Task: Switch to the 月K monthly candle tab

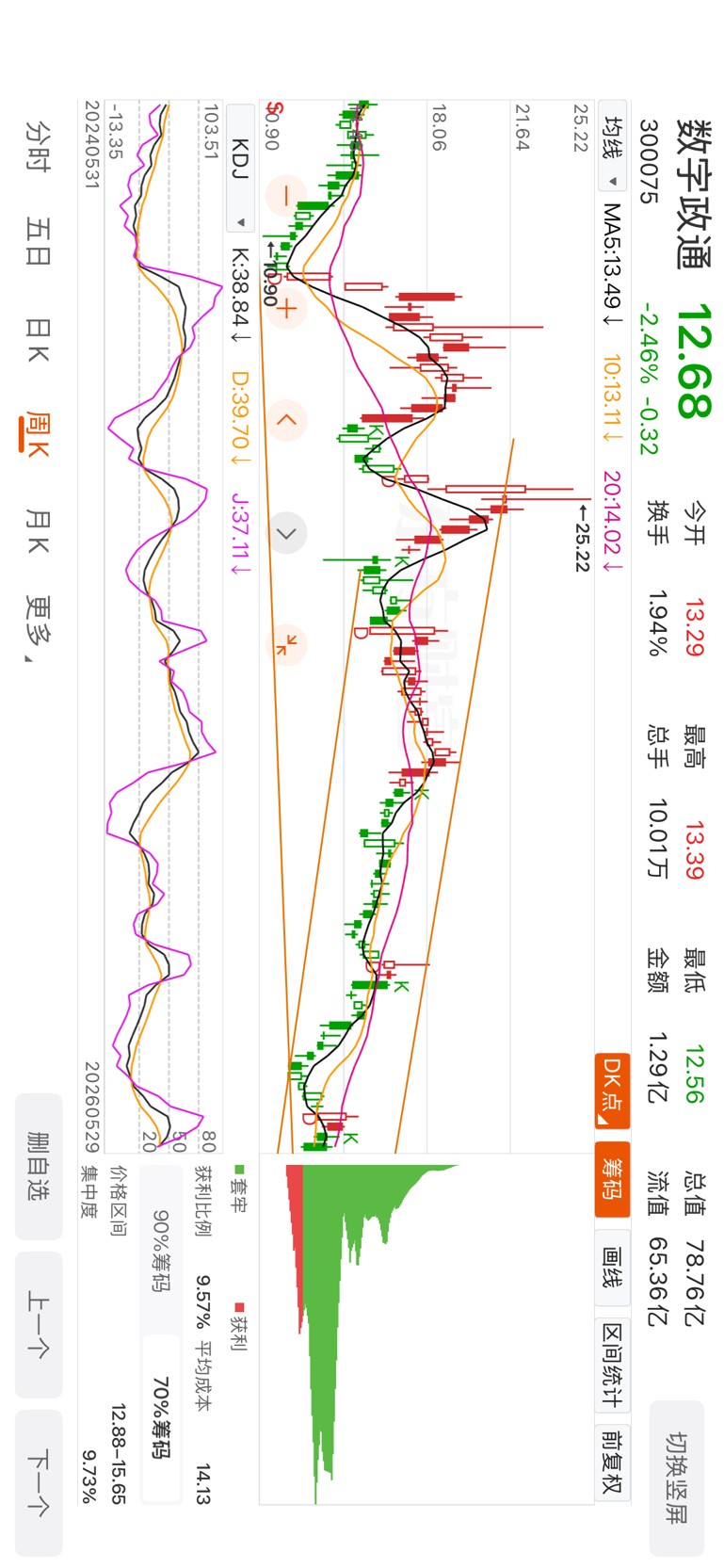Action: 38,530
